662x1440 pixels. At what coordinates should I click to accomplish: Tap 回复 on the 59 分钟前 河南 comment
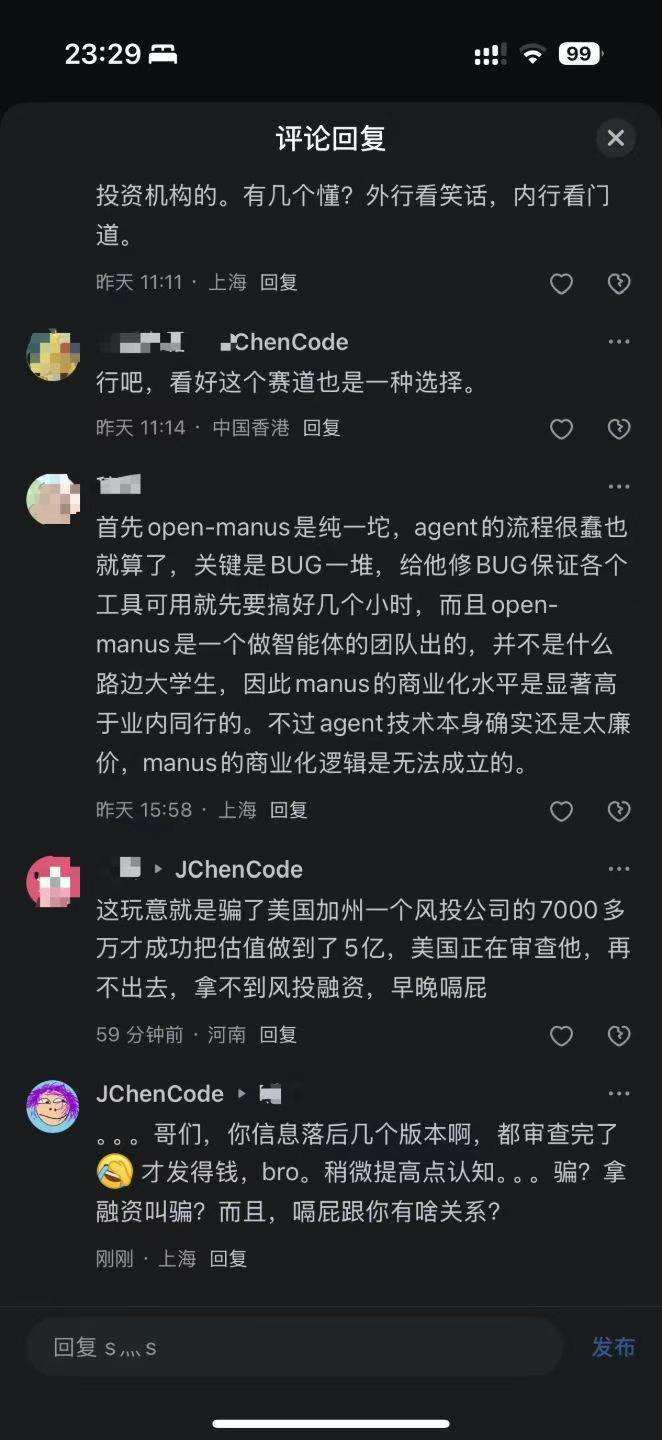pyautogui.click(x=279, y=1035)
